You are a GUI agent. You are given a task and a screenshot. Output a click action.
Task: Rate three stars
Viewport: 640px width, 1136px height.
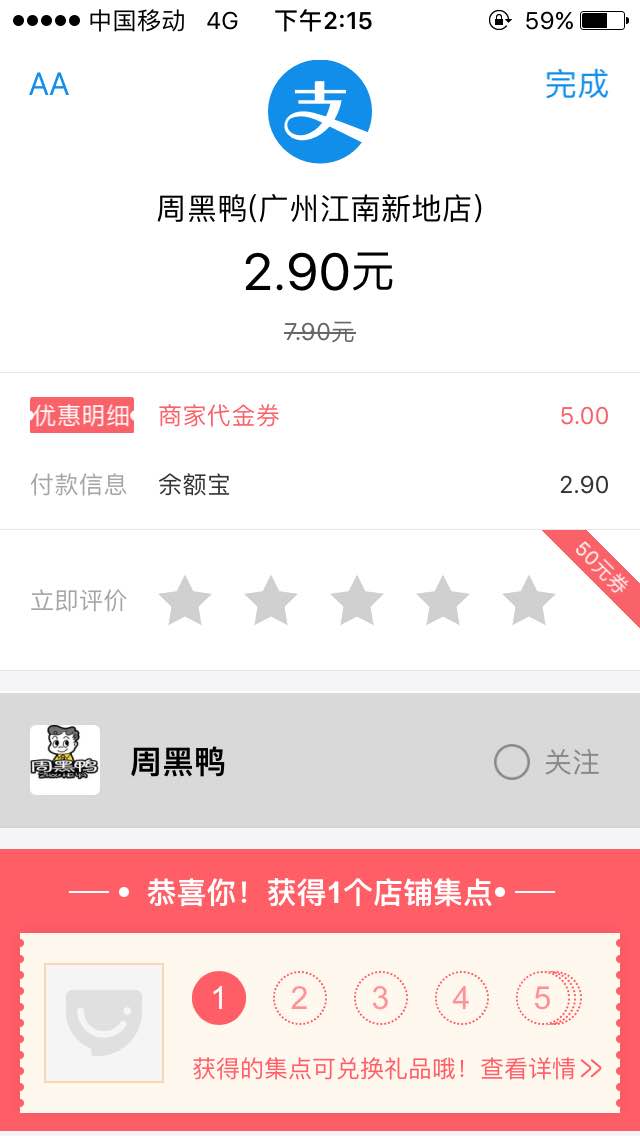(357, 601)
